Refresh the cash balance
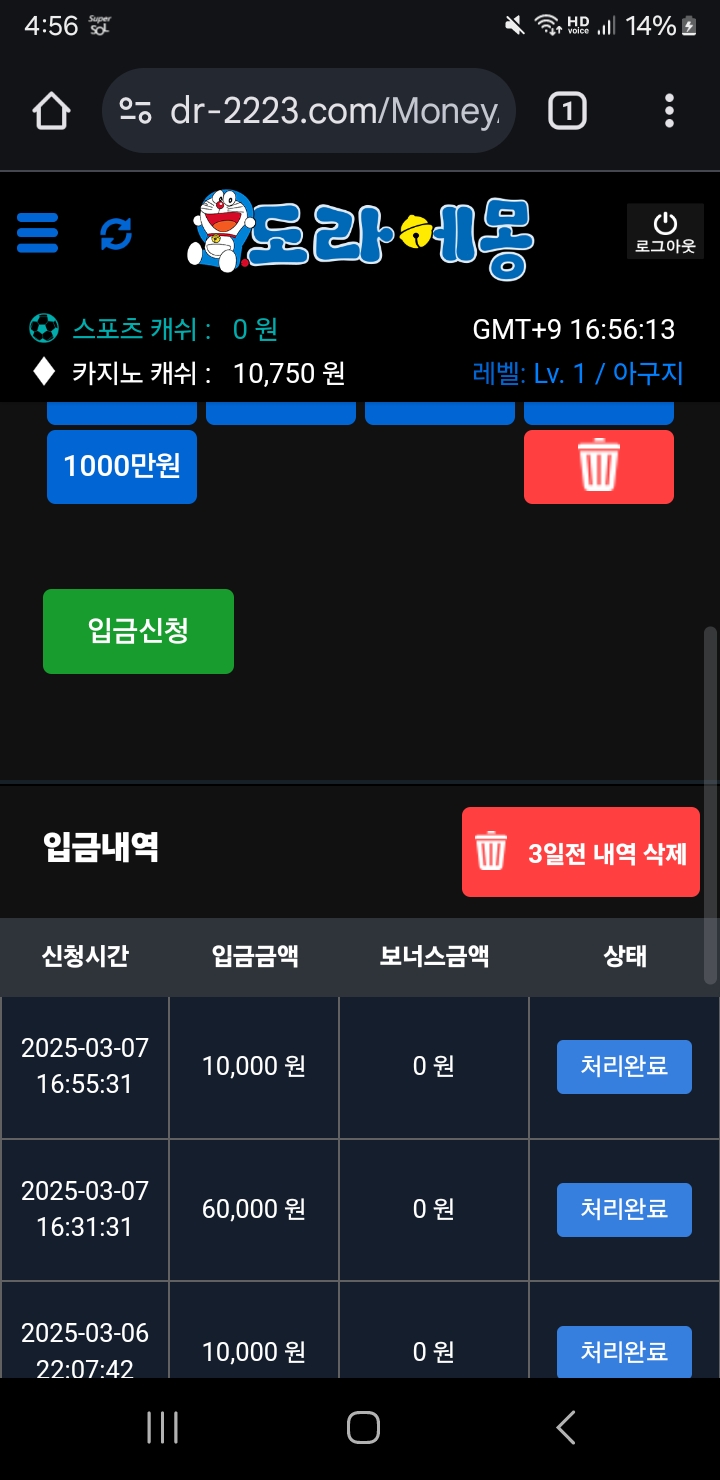Viewport: 720px width, 1480px height. [116, 234]
